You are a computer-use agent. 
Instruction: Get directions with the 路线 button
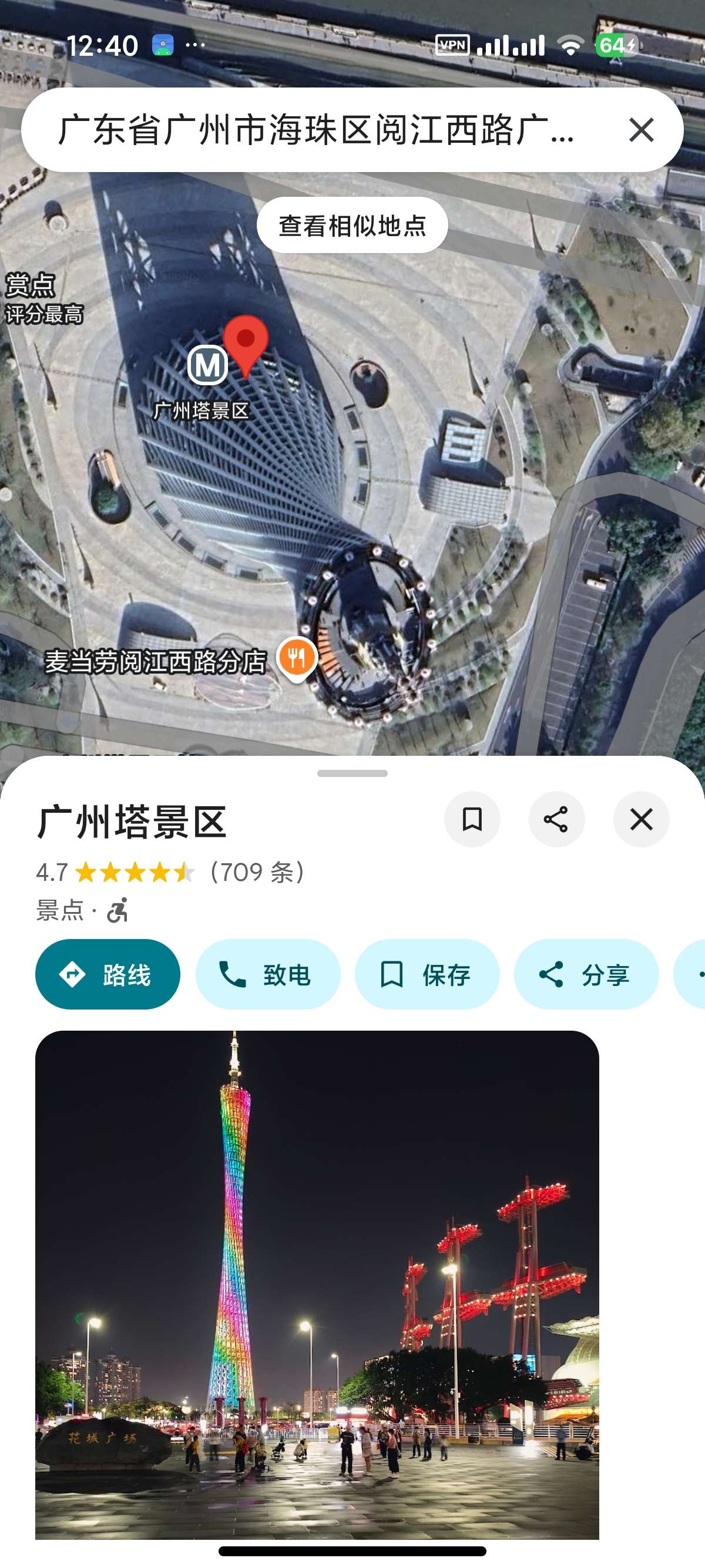click(x=108, y=974)
